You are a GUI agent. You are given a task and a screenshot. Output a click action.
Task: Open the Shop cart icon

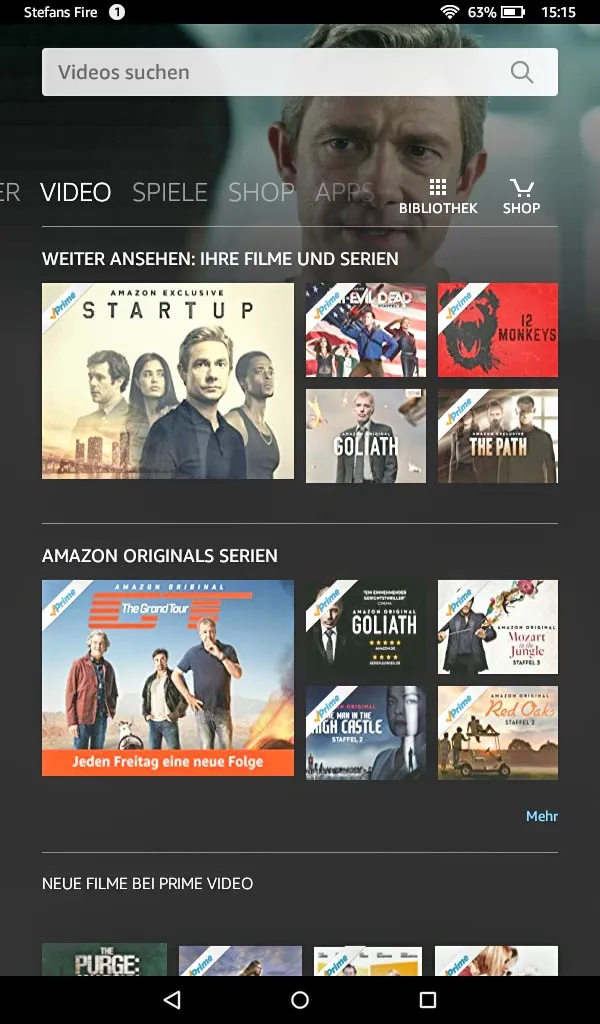tap(521, 197)
